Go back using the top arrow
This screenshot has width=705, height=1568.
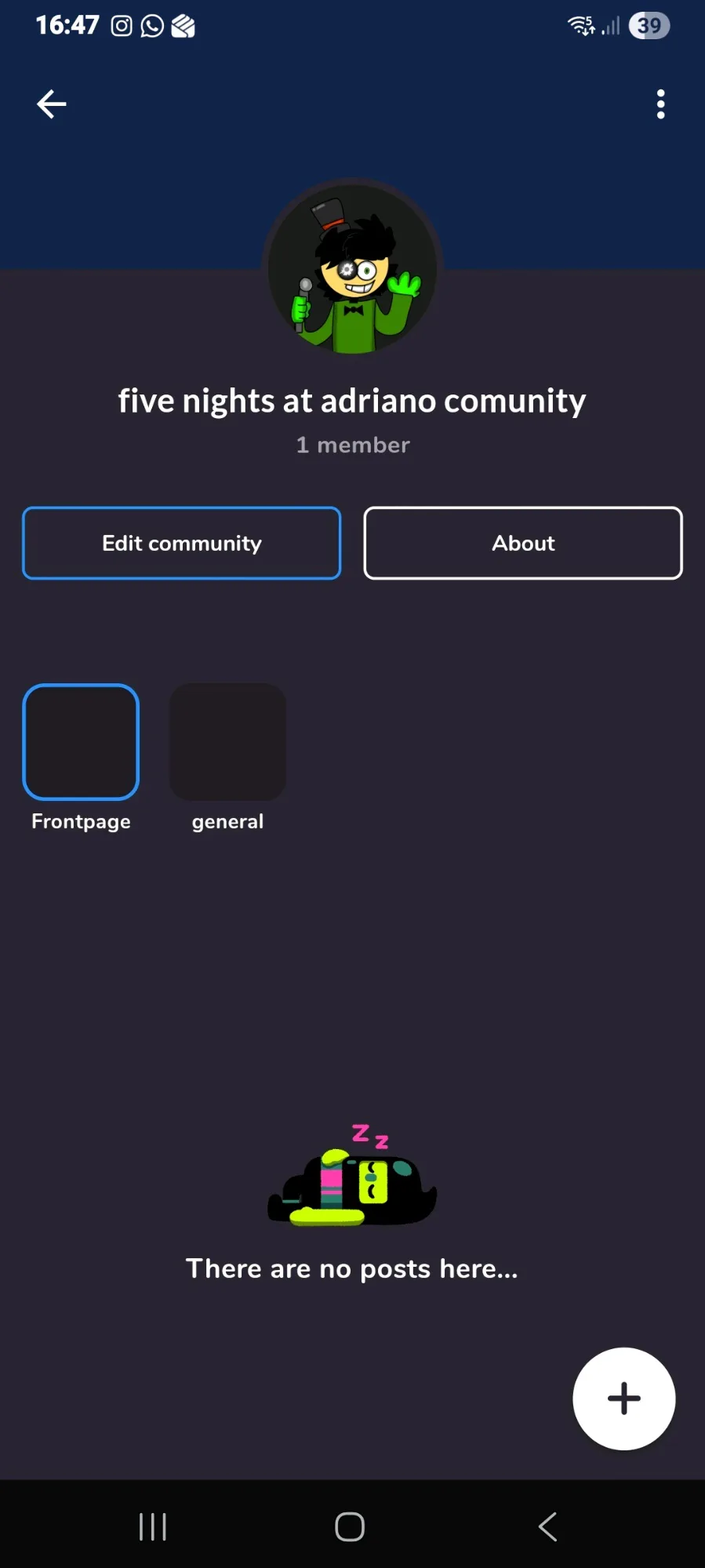tap(52, 104)
